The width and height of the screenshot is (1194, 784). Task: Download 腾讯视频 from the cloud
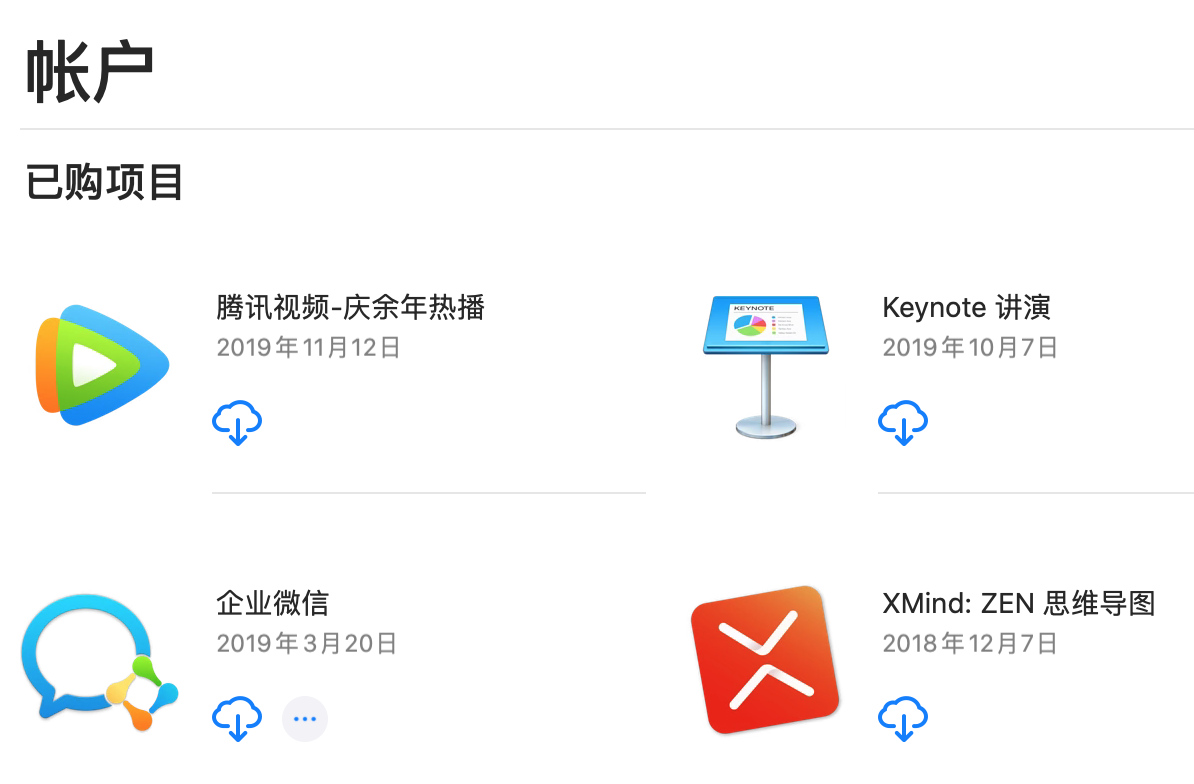click(x=237, y=423)
